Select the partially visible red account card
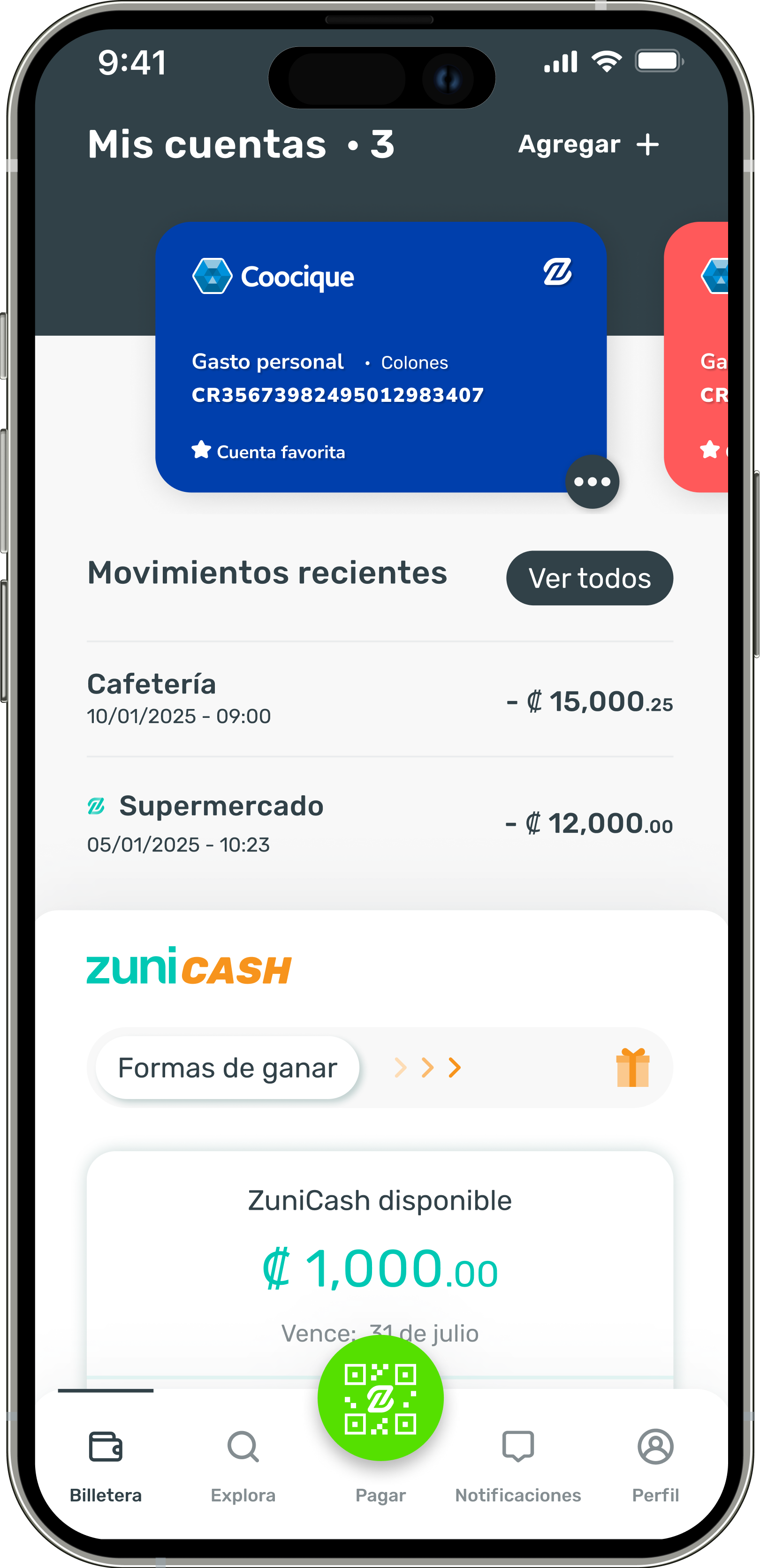 point(696,357)
